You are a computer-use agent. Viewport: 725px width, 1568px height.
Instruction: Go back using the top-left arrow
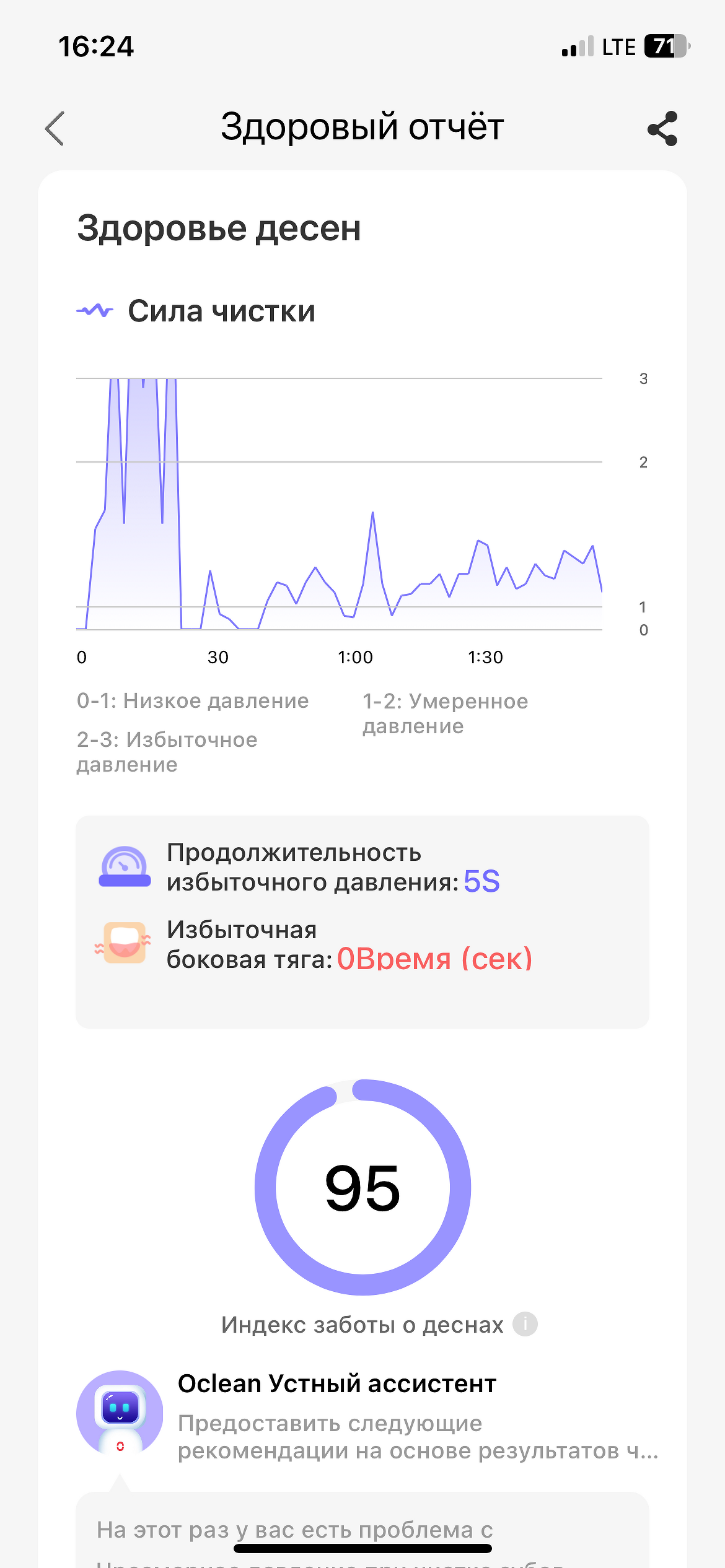[x=55, y=129]
